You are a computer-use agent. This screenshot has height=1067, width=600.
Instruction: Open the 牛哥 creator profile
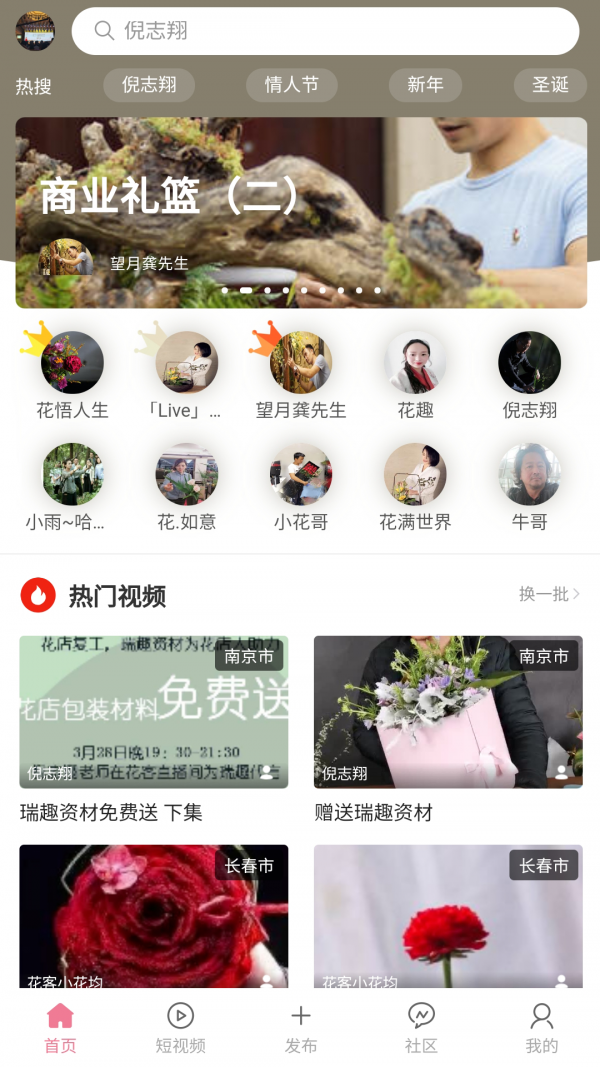pyautogui.click(x=529, y=475)
